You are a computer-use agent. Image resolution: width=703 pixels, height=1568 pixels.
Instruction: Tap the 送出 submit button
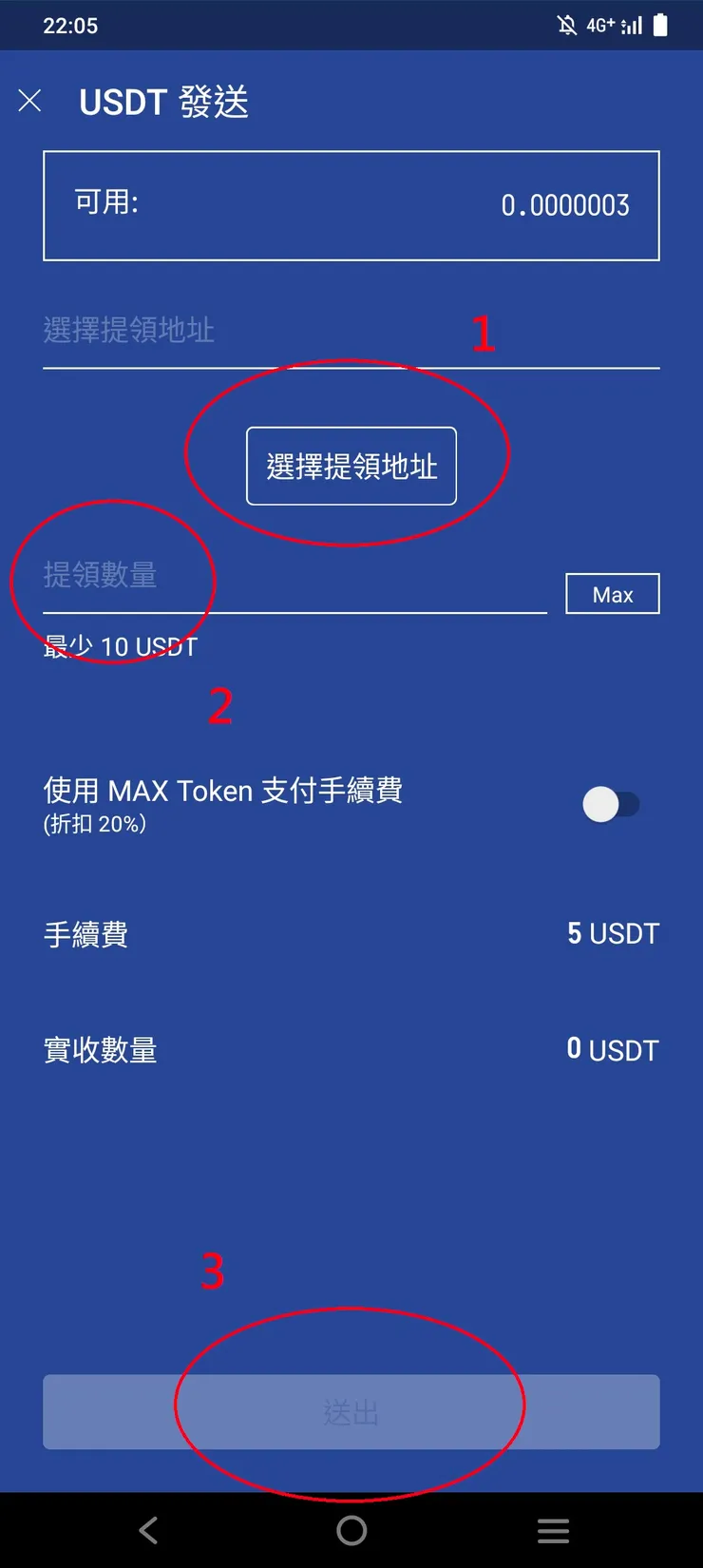351,1412
